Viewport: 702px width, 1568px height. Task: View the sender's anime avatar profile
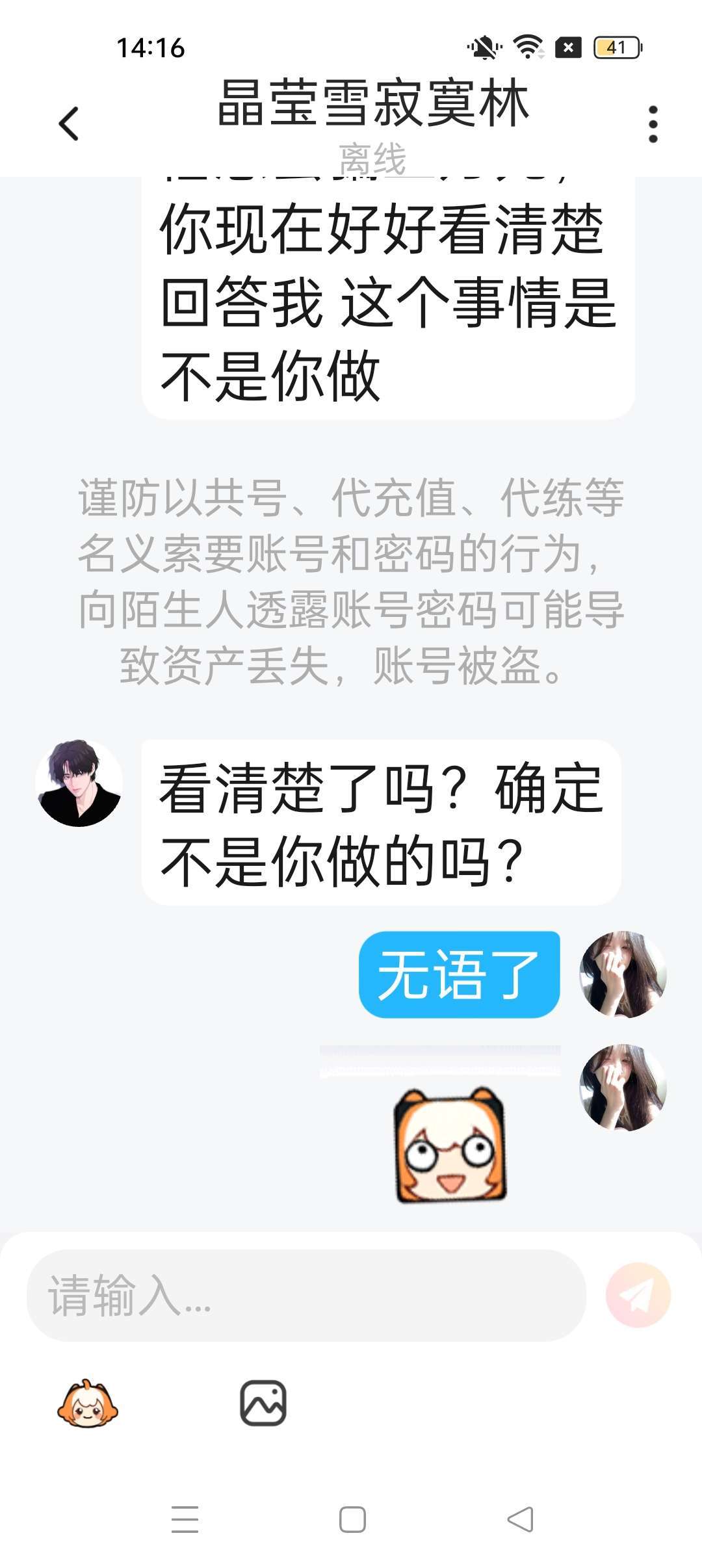(x=79, y=783)
